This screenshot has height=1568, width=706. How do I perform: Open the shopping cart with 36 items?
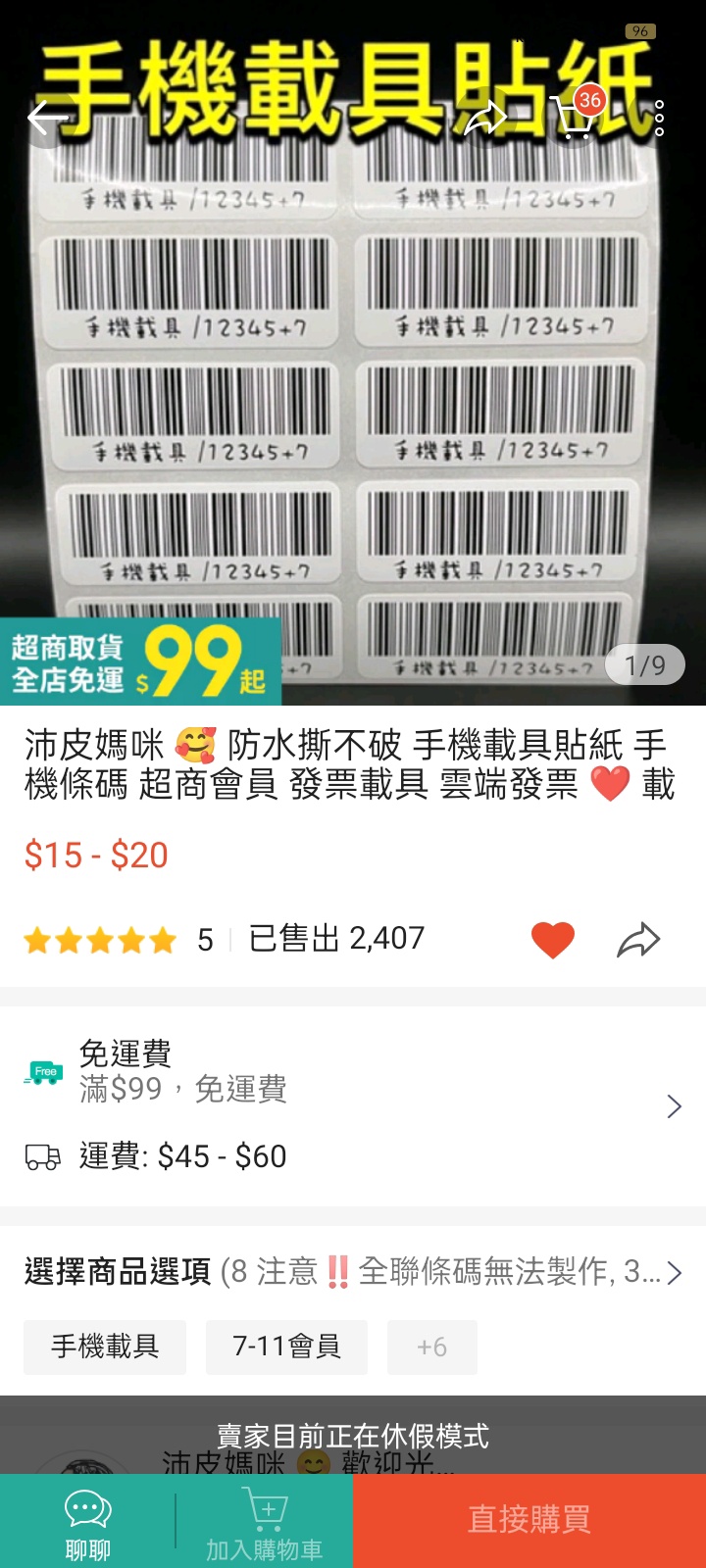point(575,118)
